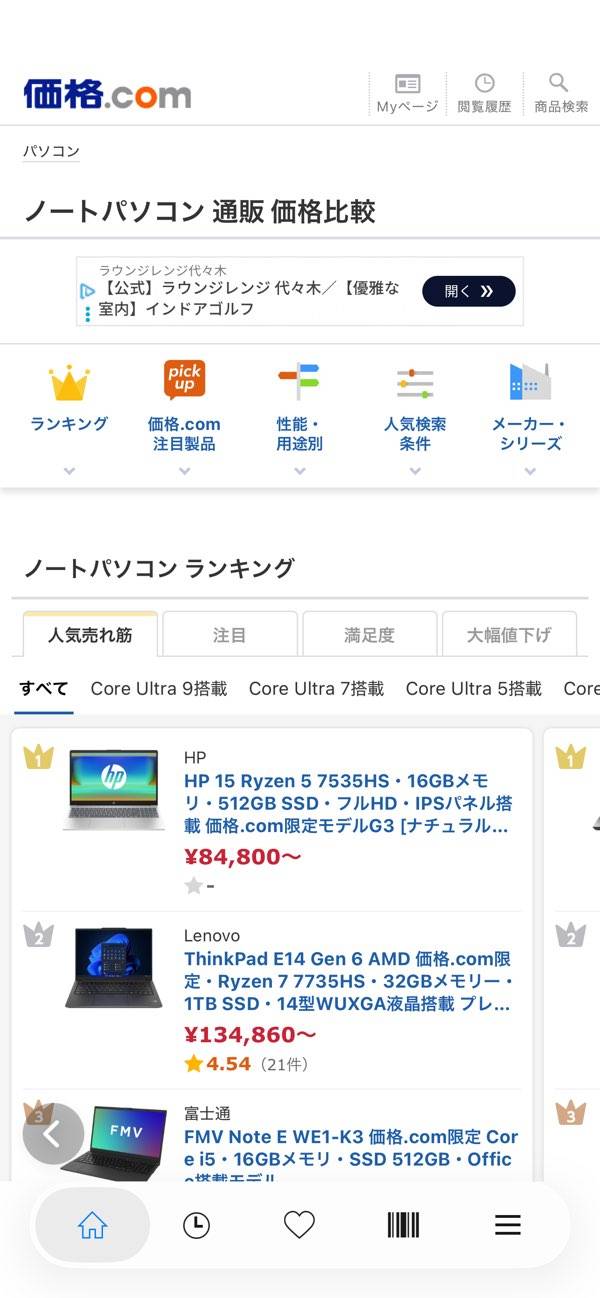
Task: Switch to the 注目 ranking tab
Action: point(229,634)
